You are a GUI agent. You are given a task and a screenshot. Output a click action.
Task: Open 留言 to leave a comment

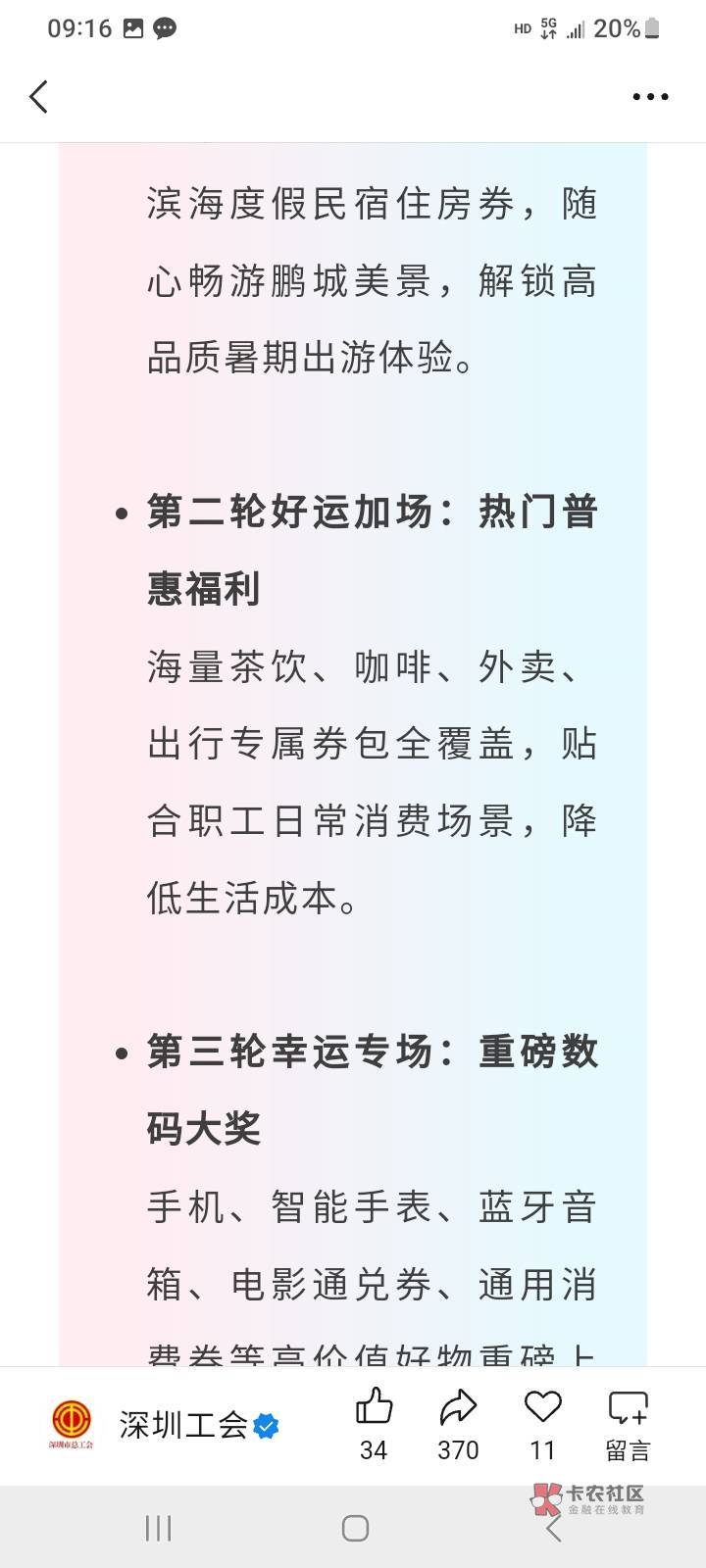(x=628, y=1424)
